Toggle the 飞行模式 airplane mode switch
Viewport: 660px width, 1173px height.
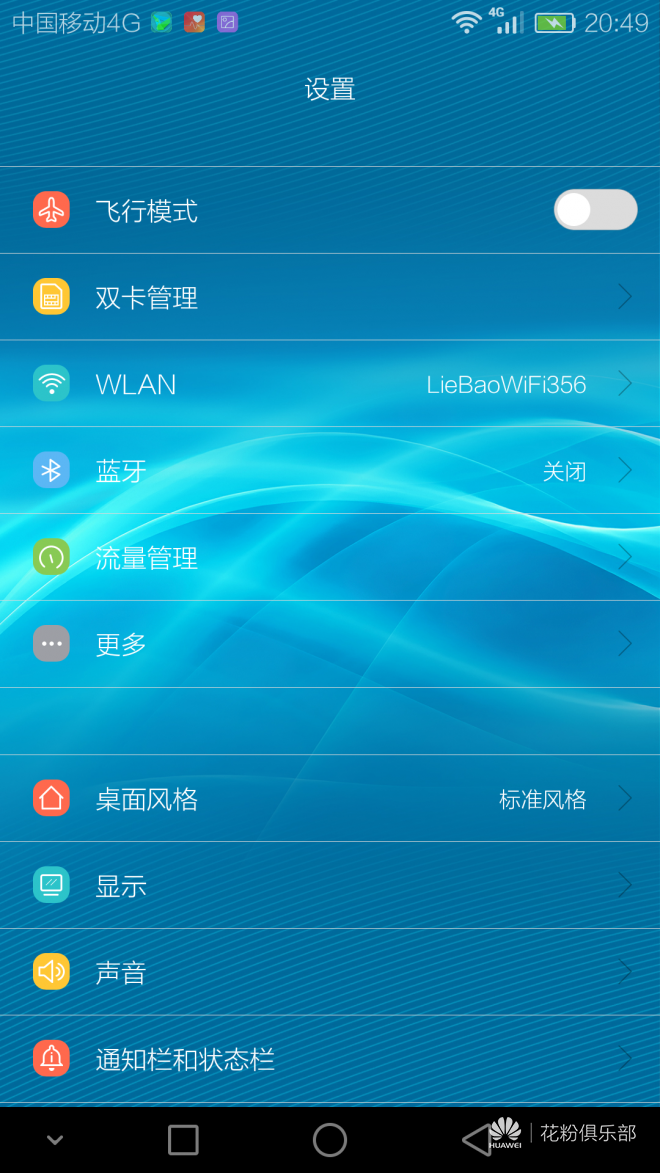point(595,210)
